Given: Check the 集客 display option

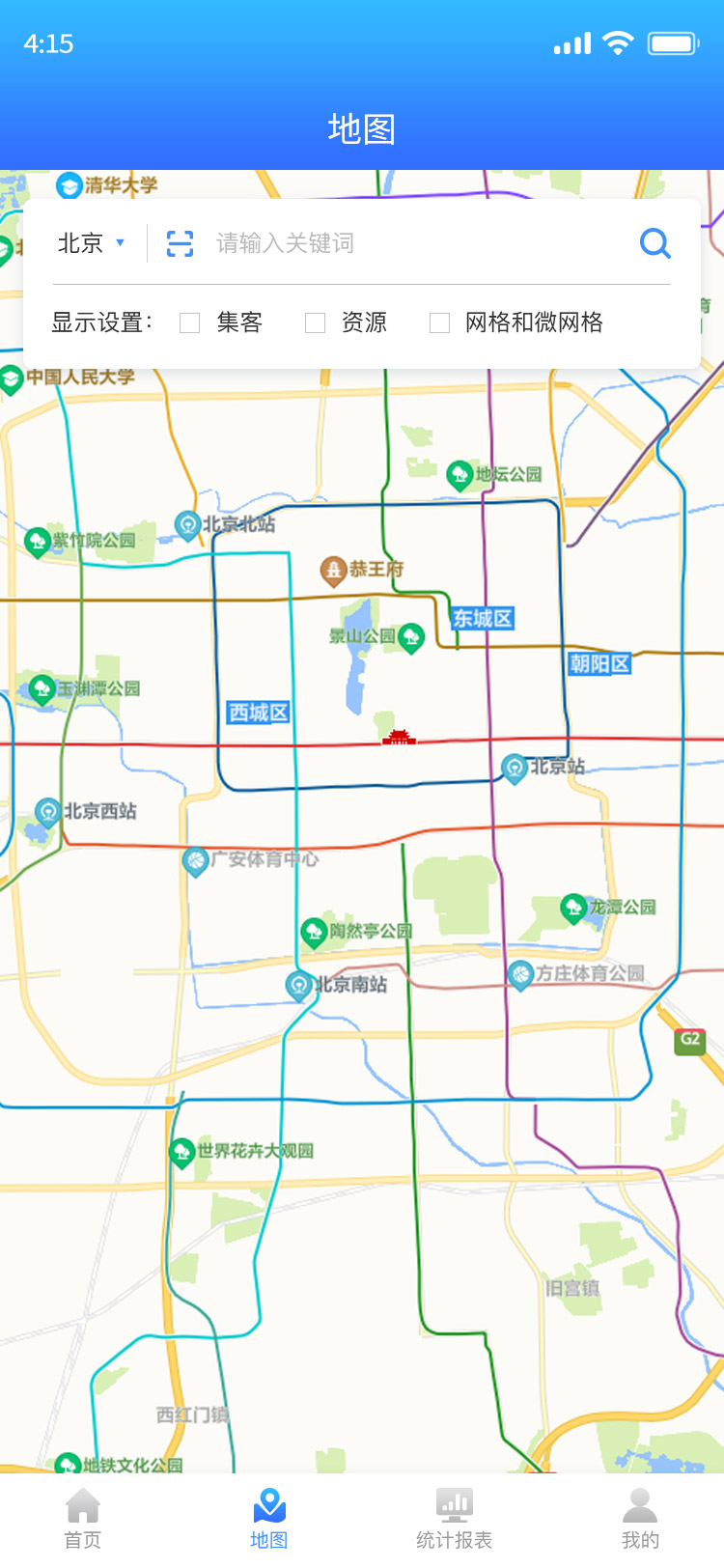Looking at the screenshot, I should (x=190, y=322).
